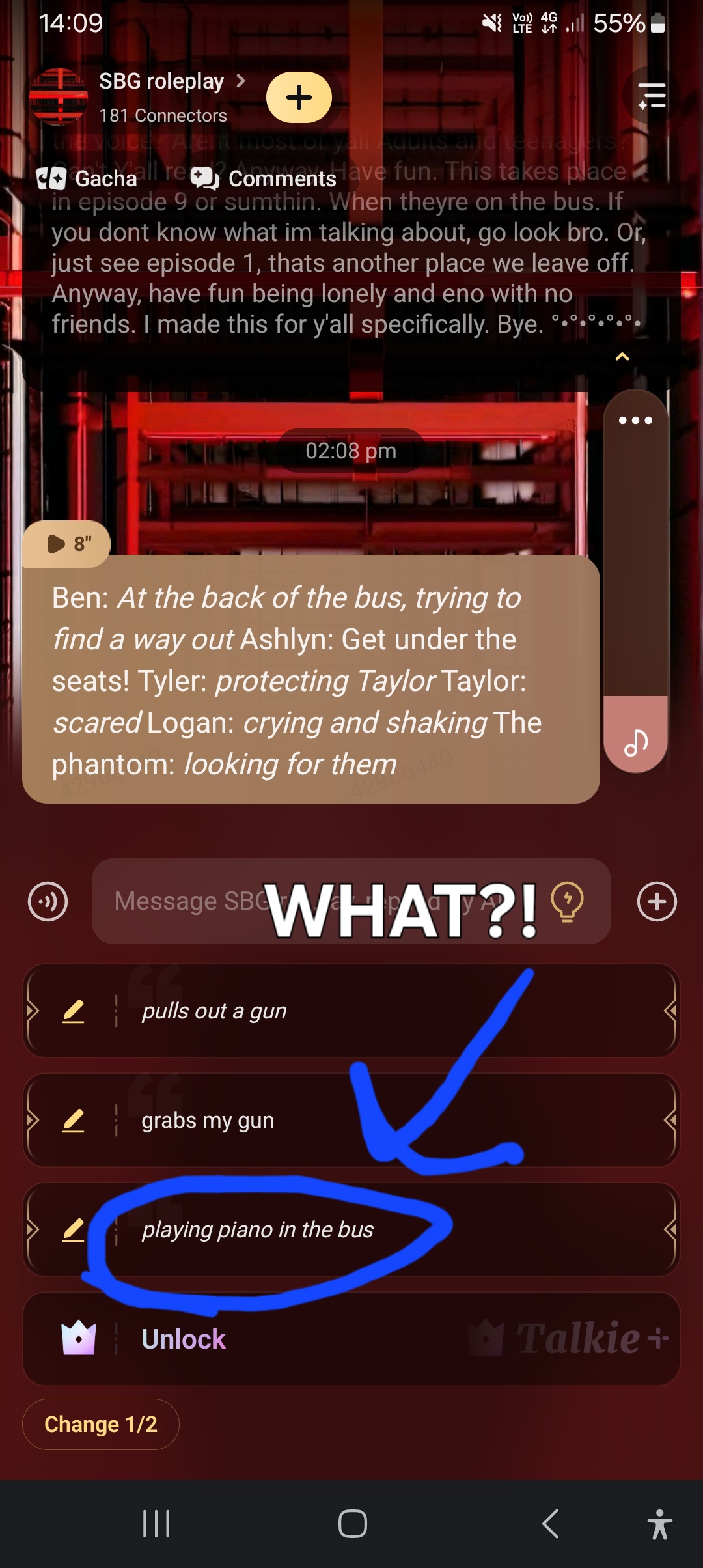703x1568 pixels.
Task: Open the top-right menu icon
Action: click(652, 96)
